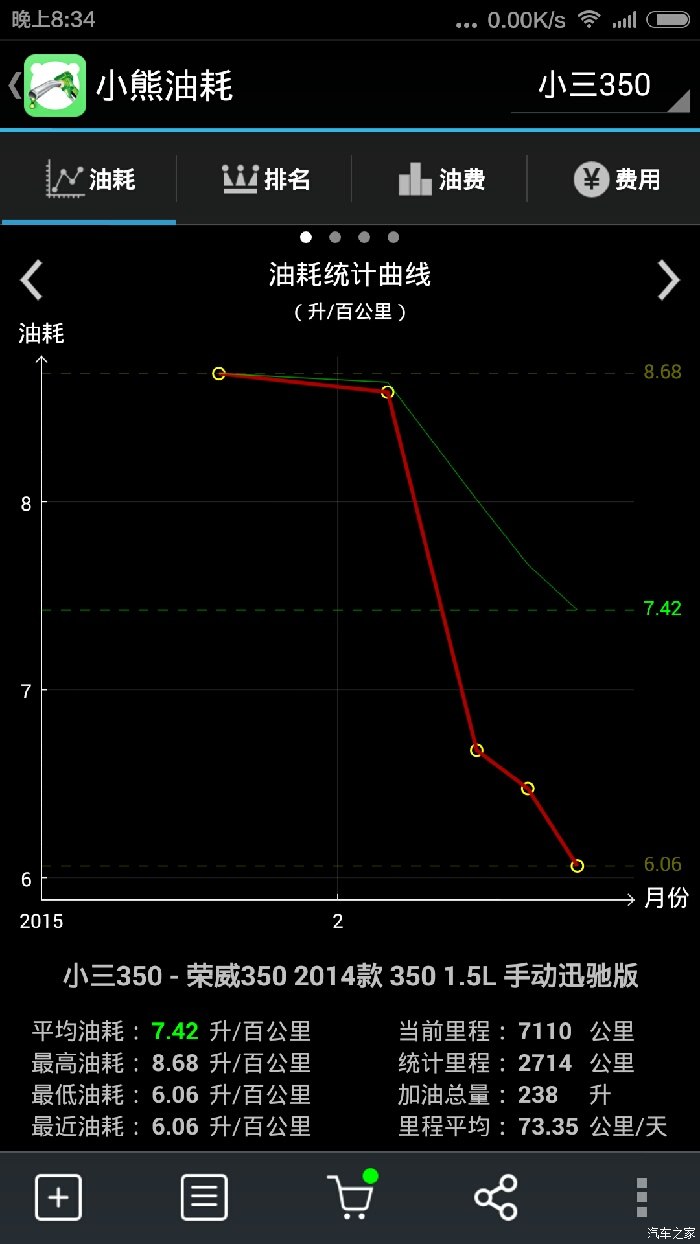Viewport: 700px width, 1244px height.
Task: Switch to the 油耗 tab
Action: click(x=89, y=180)
